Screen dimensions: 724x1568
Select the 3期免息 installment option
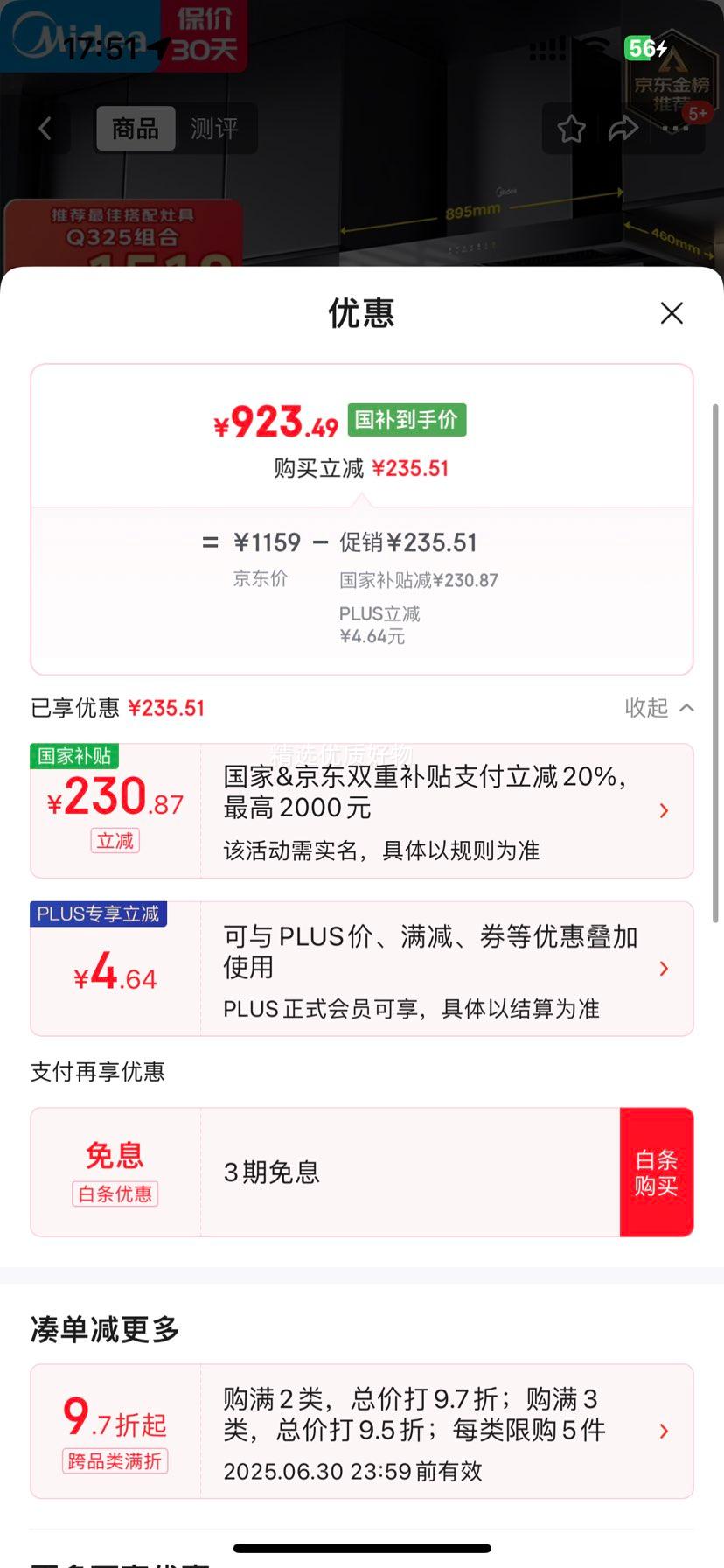(x=271, y=1172)
